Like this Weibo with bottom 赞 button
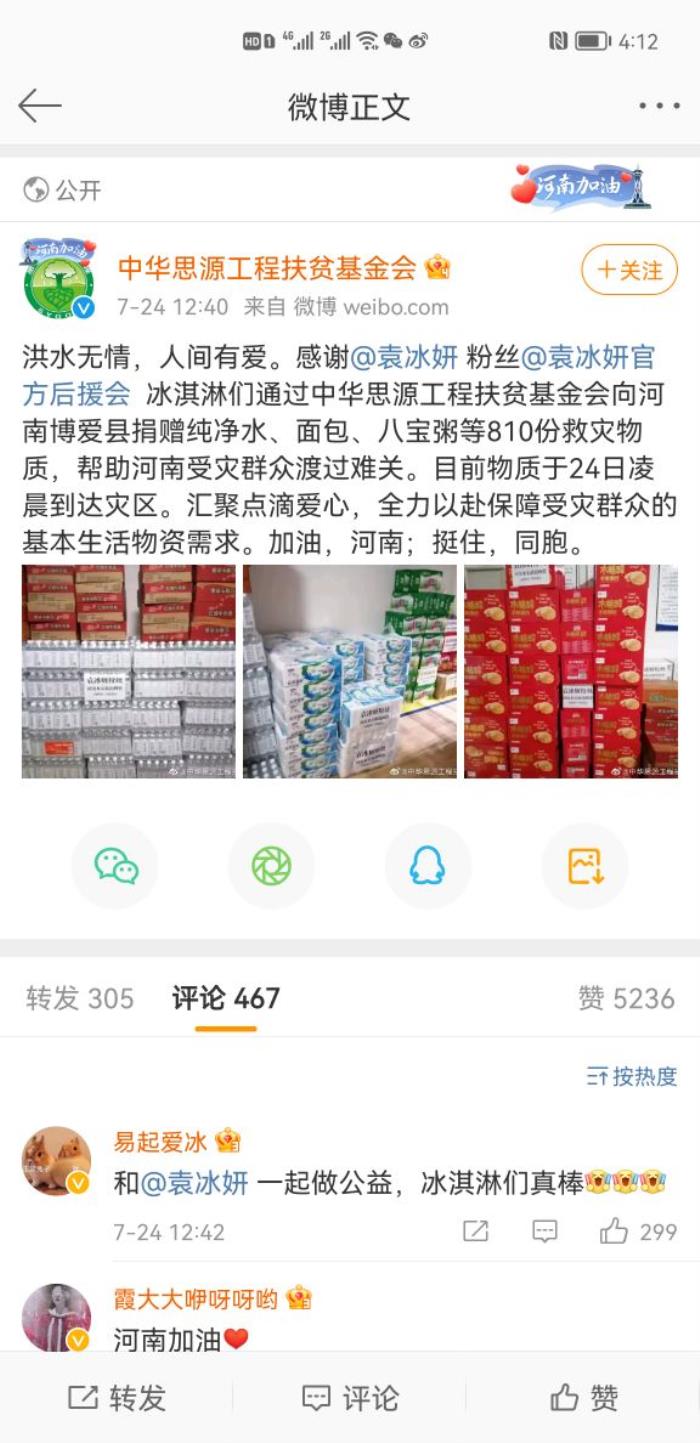 (x=585, y=1398)
